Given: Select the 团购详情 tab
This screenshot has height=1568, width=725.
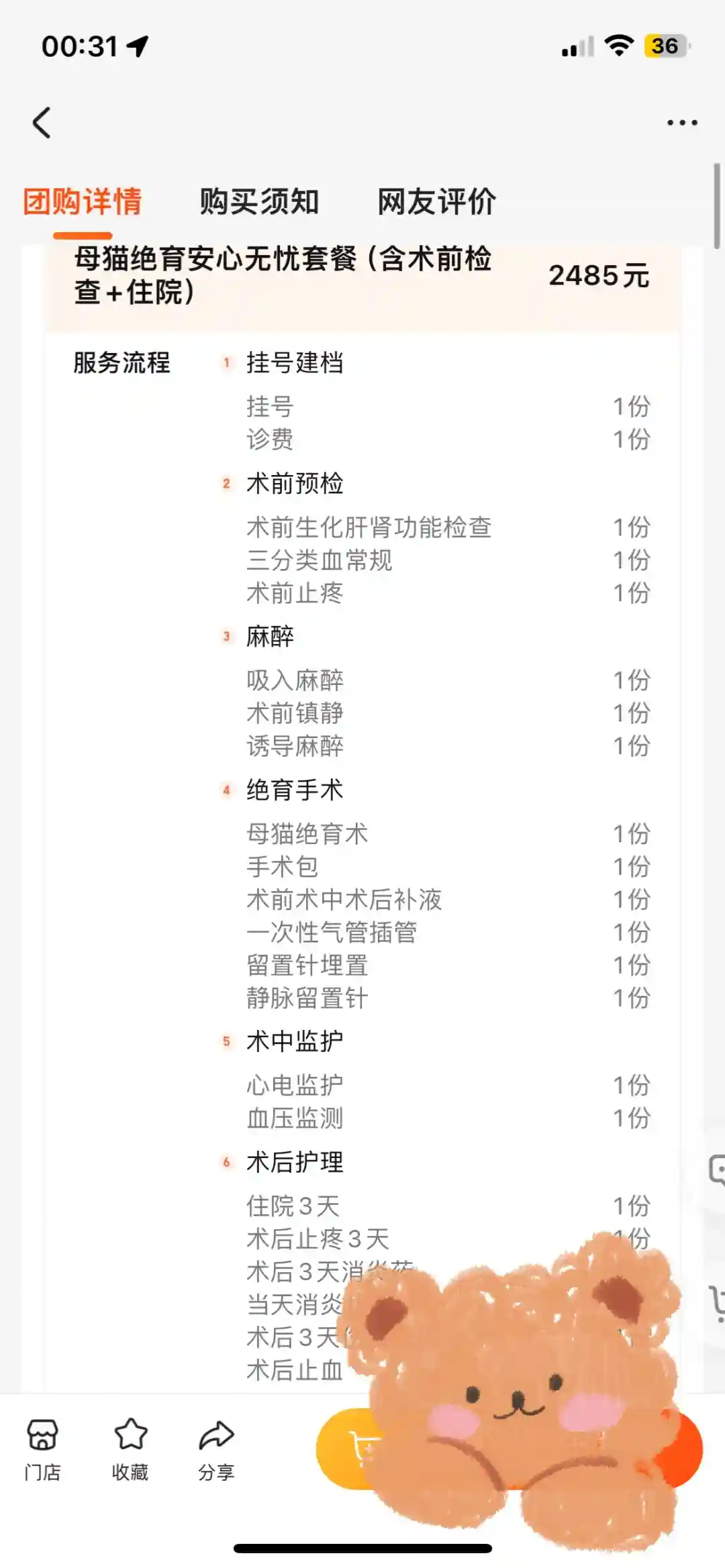Looking at the screenshot, I should [x=83, y=201].
